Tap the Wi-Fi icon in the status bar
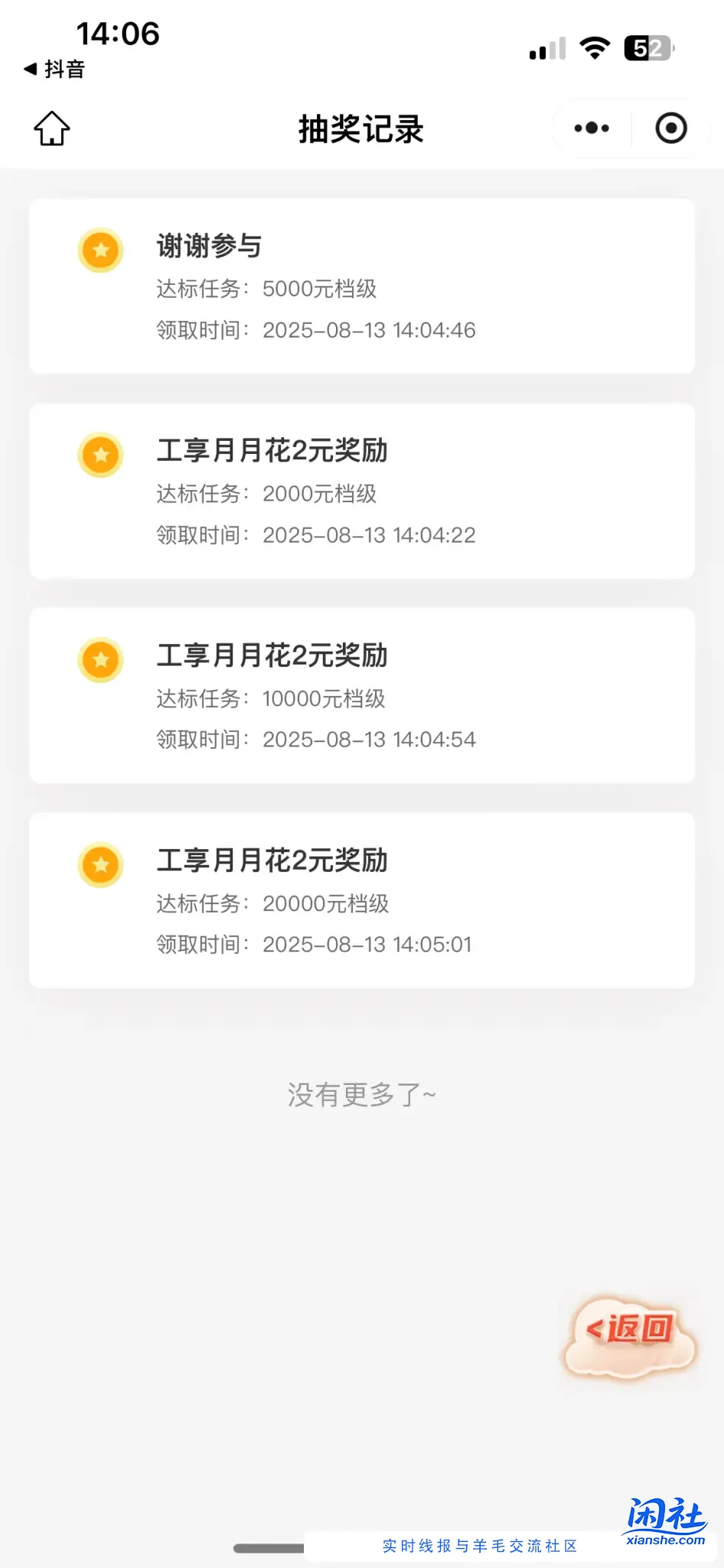 coord(594,48)
